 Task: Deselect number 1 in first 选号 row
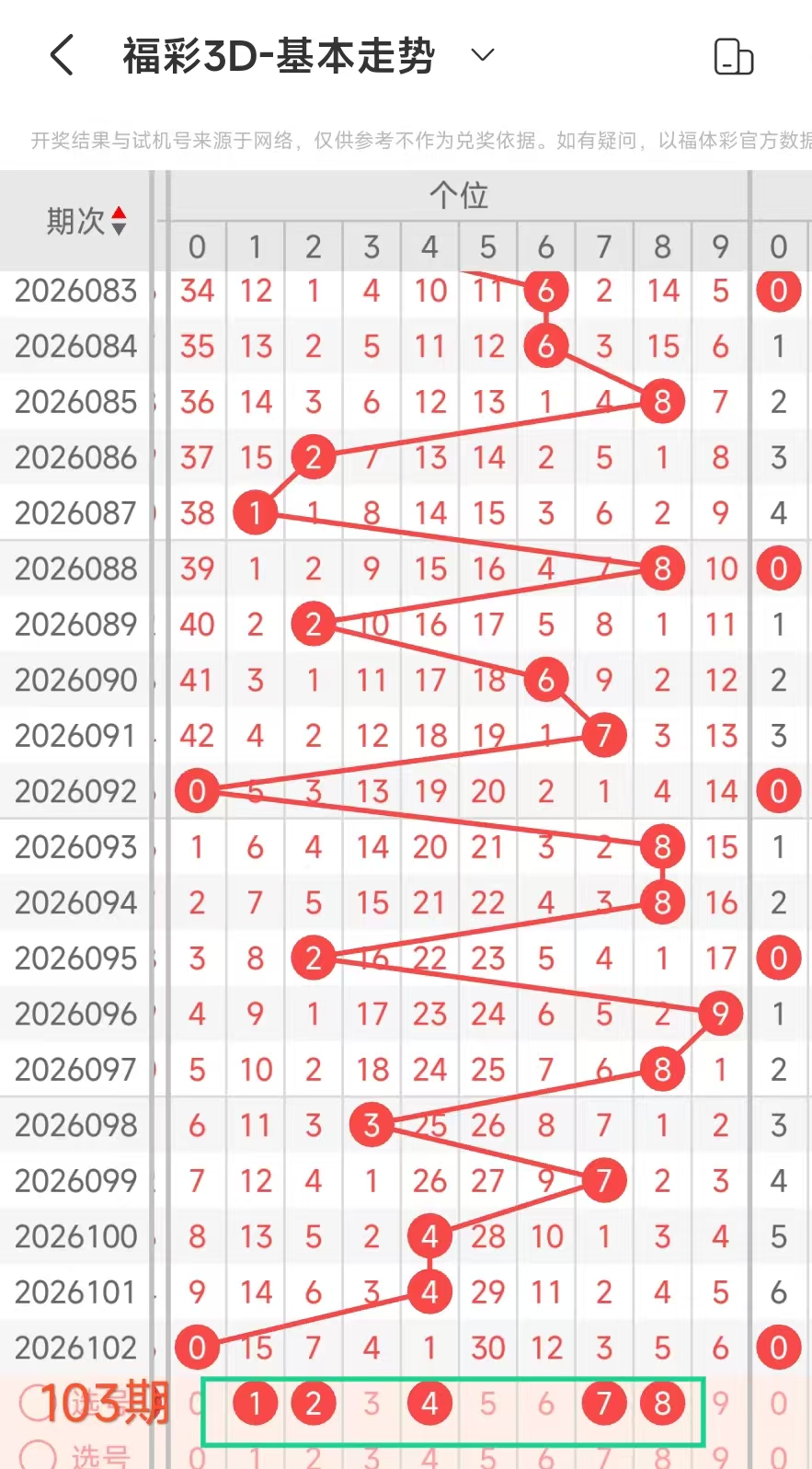[x=256, y=1404]
